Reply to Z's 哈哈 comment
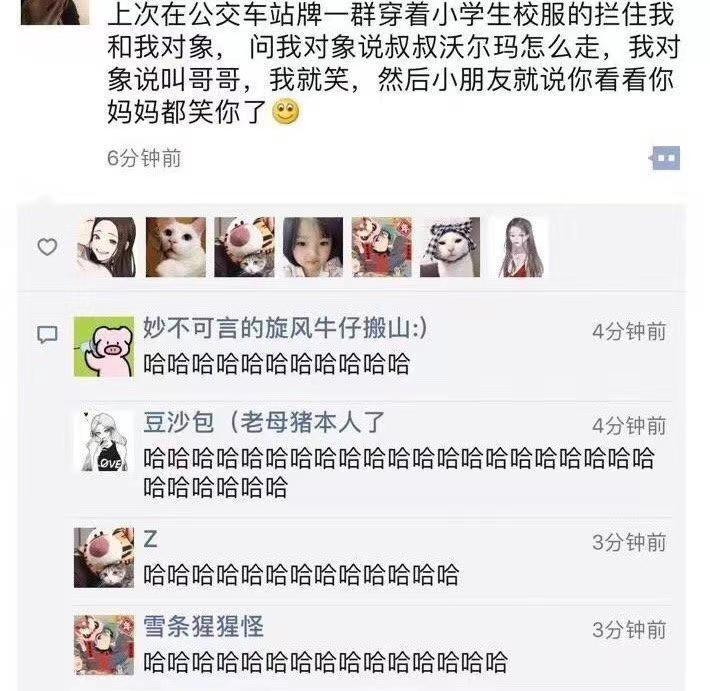Viewport: 710px width, 691px height. click(300, 575)
